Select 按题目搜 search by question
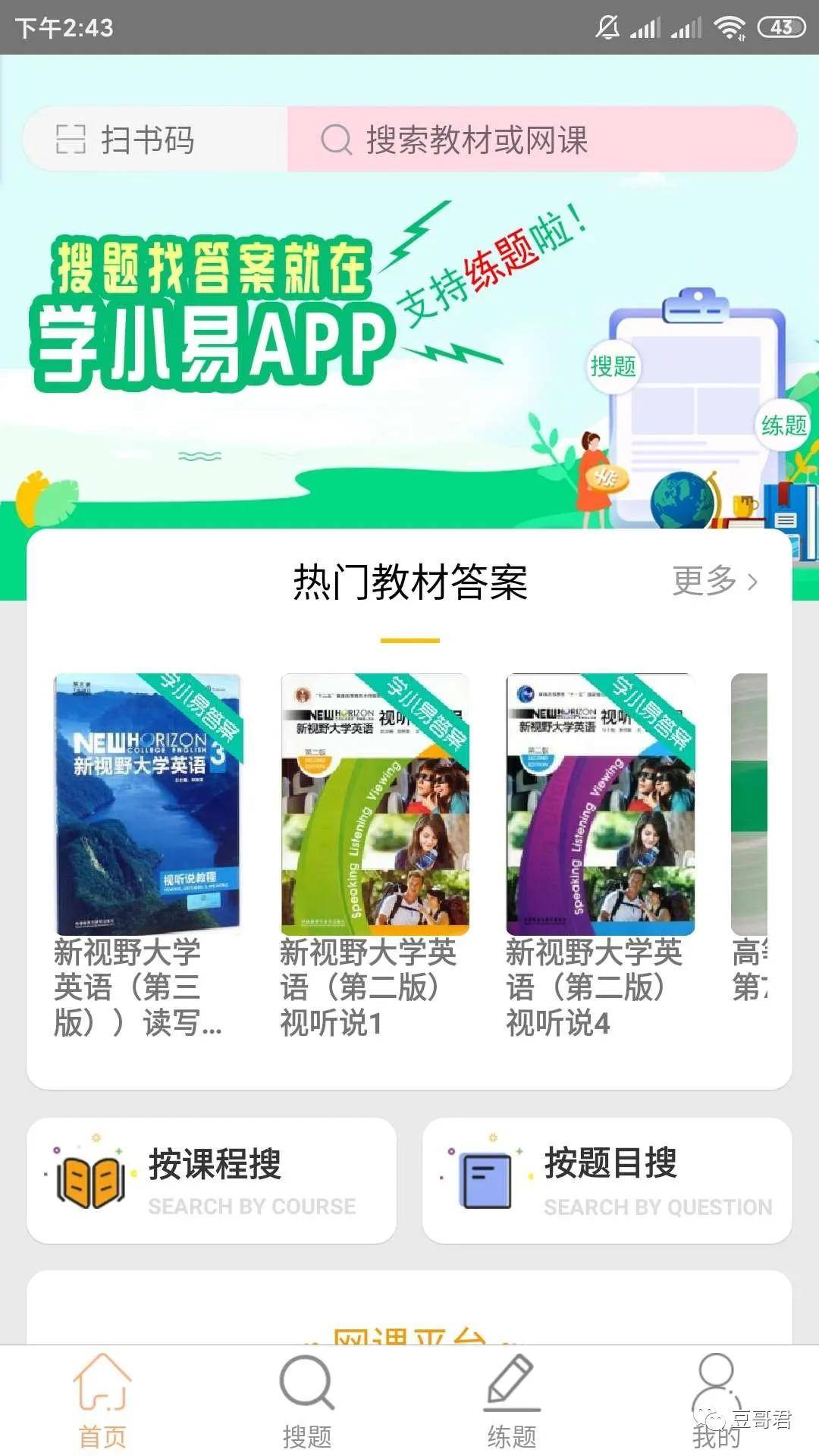The width and height of the screenshot is (819, 1456). (x=607, y=1180)
